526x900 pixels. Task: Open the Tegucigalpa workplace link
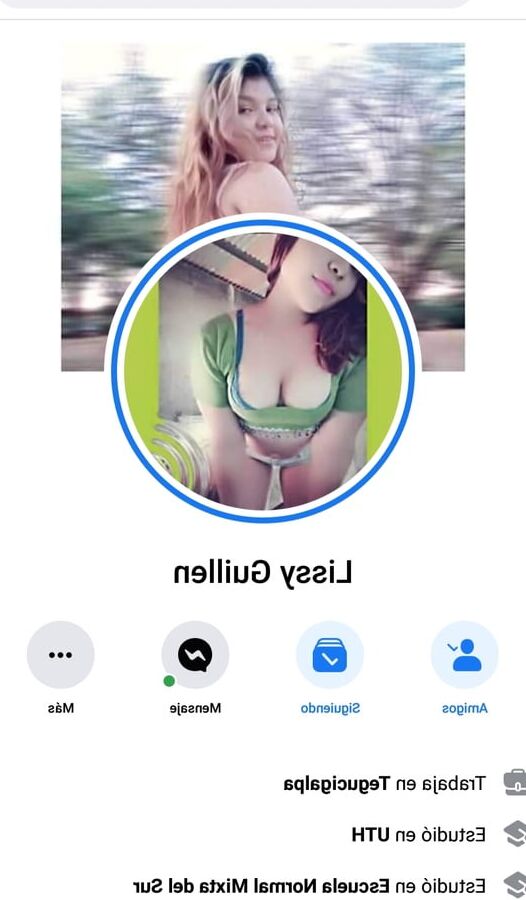point(337,784)
